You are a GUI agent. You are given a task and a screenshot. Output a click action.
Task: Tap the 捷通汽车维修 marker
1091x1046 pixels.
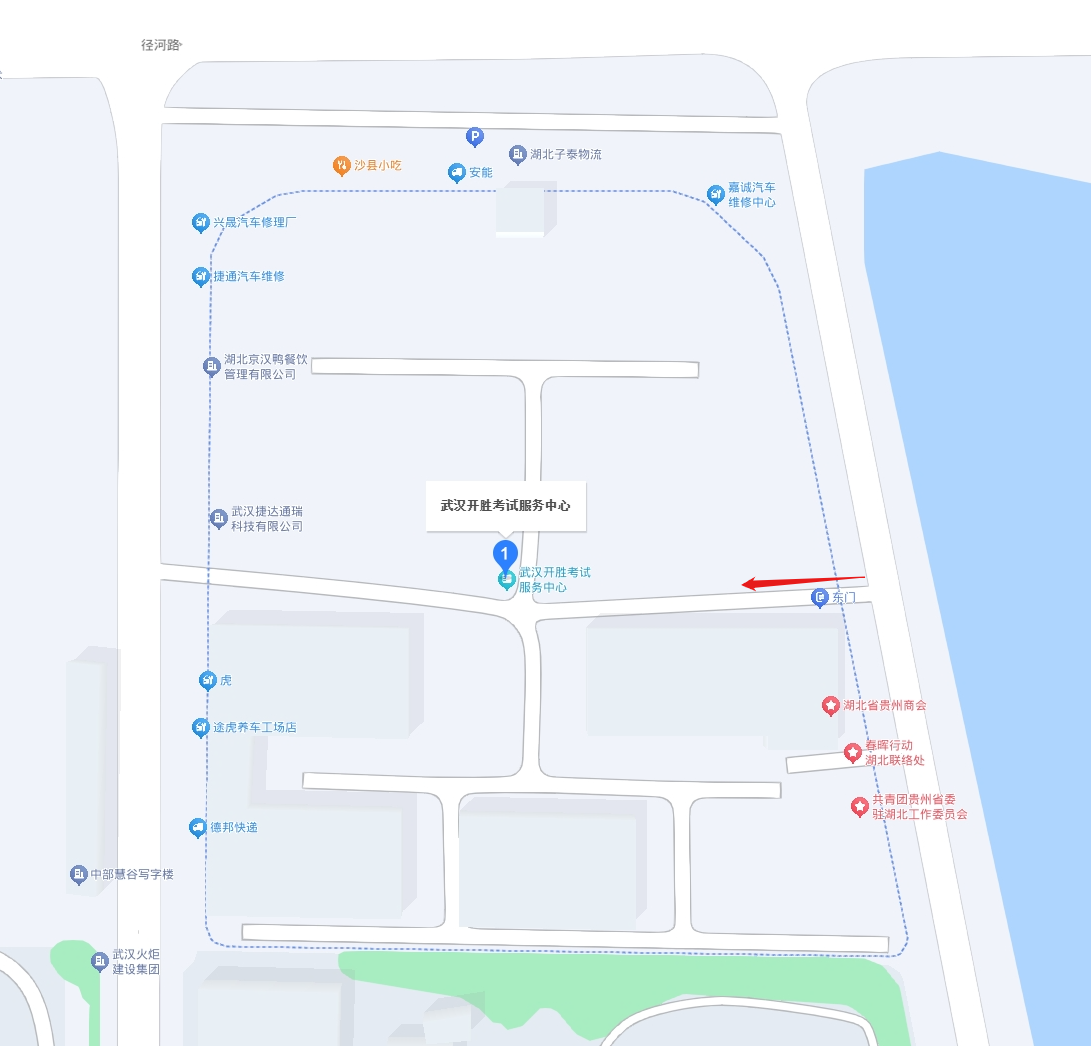coord(201,276)
